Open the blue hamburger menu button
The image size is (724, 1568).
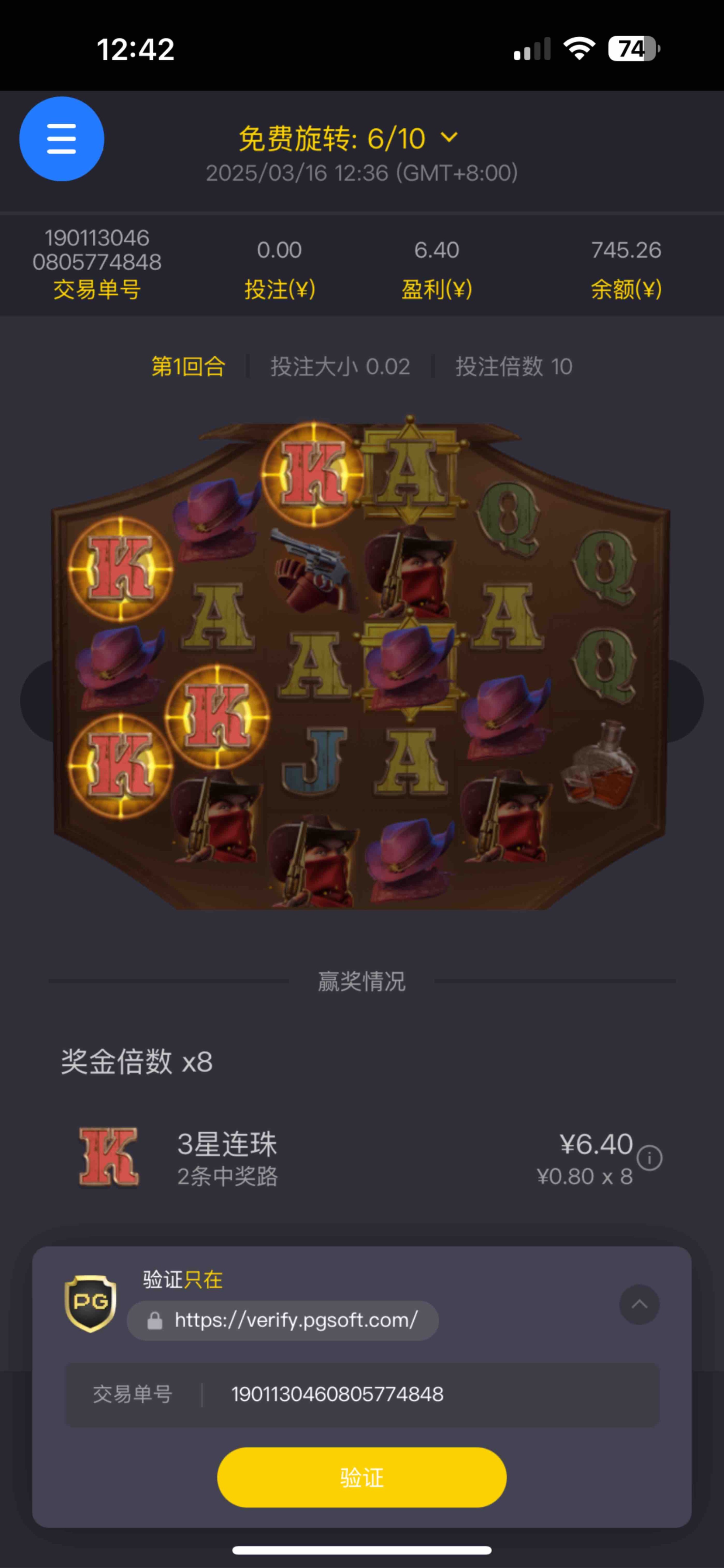click(61, 139)
